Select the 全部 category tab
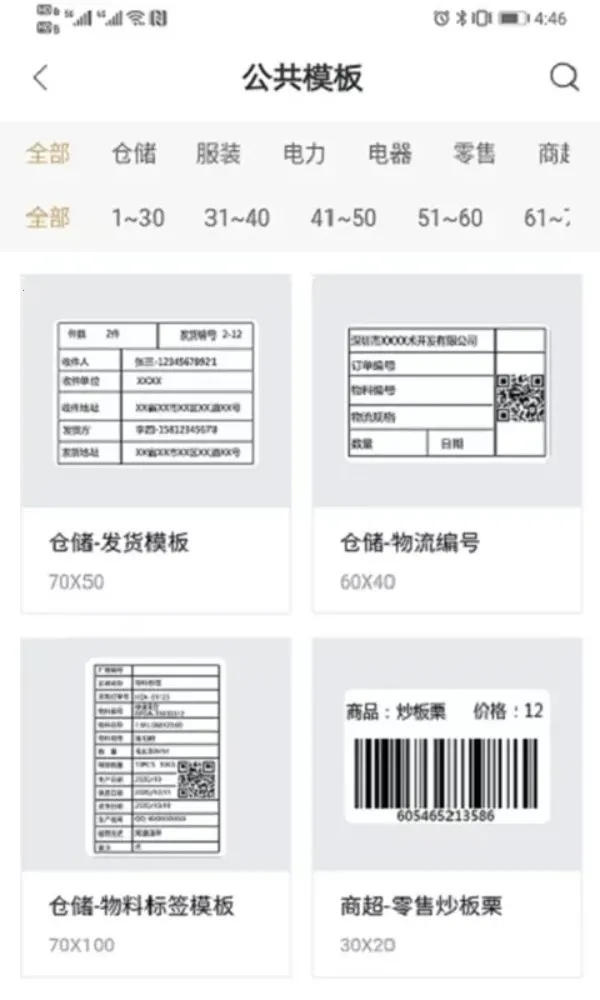Image resolution: width=600 pixels, height=1000 pixels. (x=48, y=154)
